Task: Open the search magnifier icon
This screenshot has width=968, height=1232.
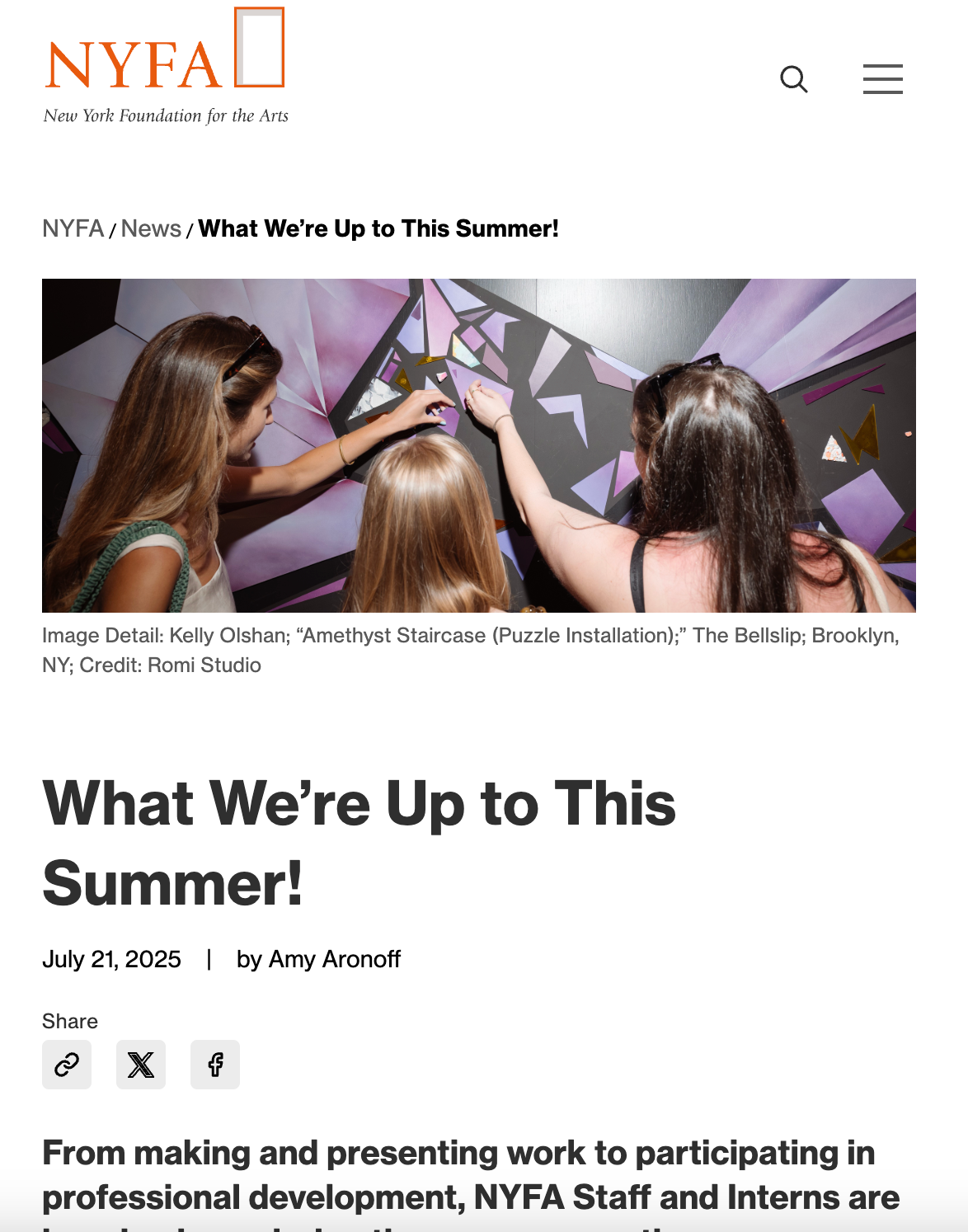Action: click(793, 79)
